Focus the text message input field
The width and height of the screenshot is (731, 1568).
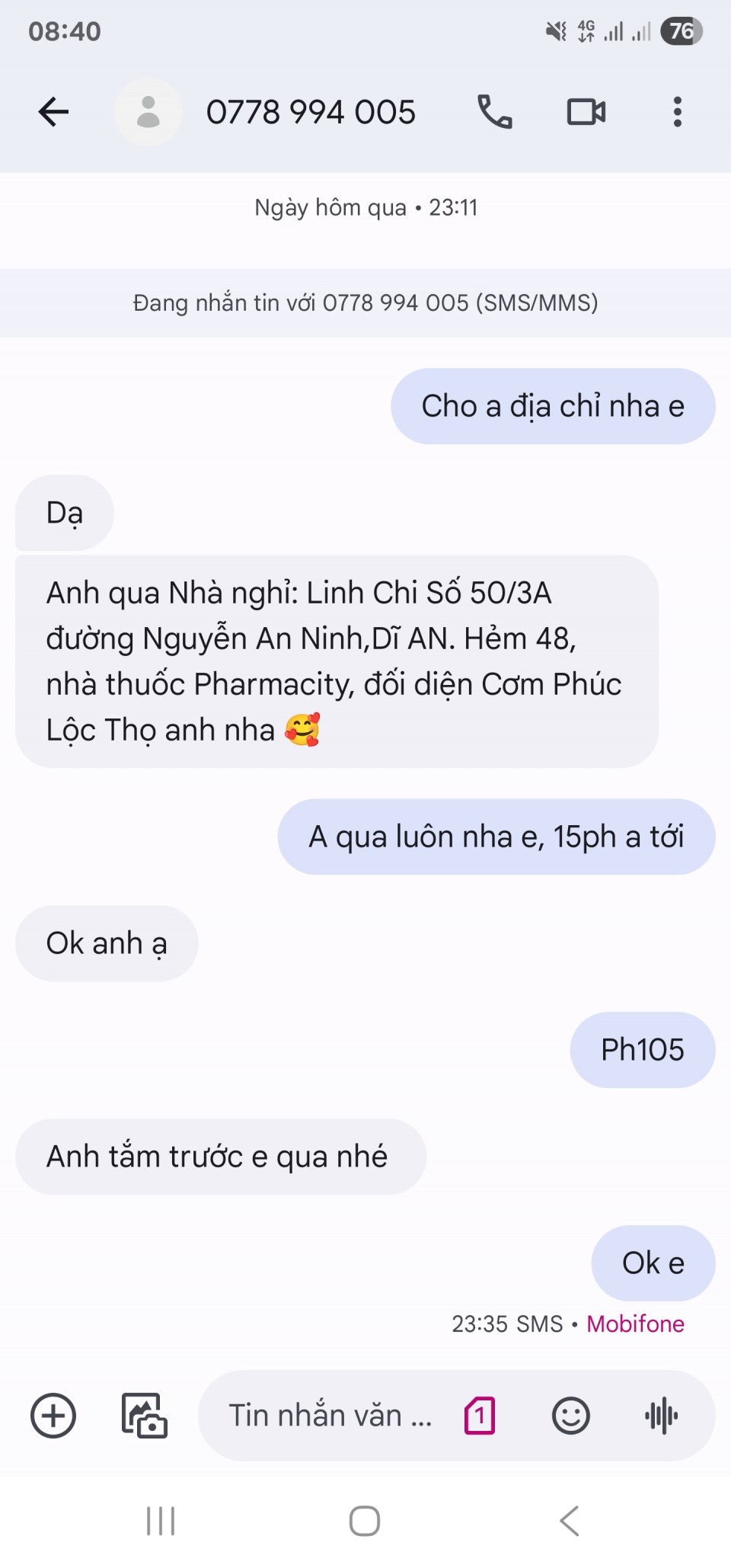[331, 1416]
